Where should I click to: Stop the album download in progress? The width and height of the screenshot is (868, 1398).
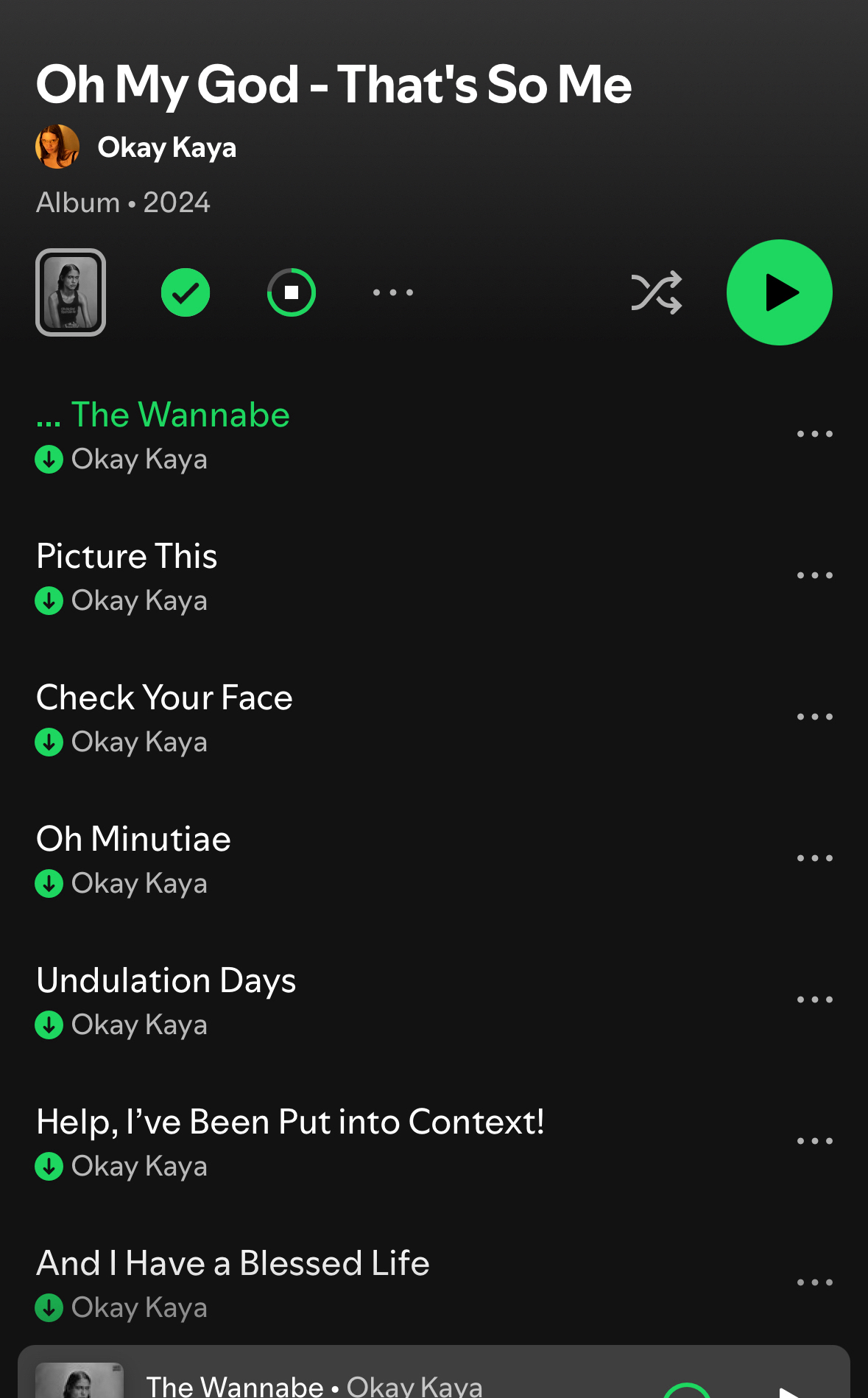click(x=292, y=292)
